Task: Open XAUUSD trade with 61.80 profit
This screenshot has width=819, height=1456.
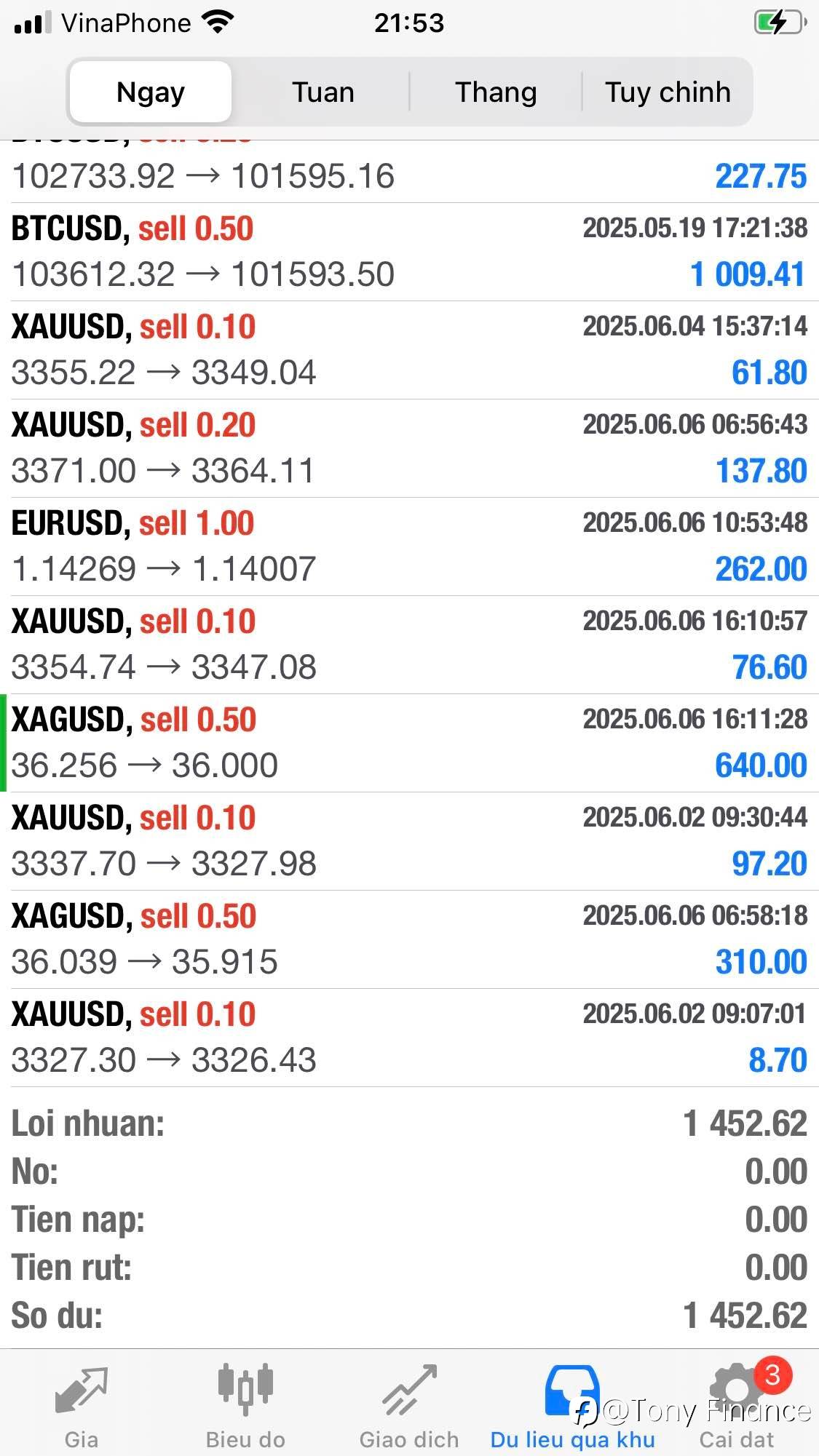Action: [409, 350]
